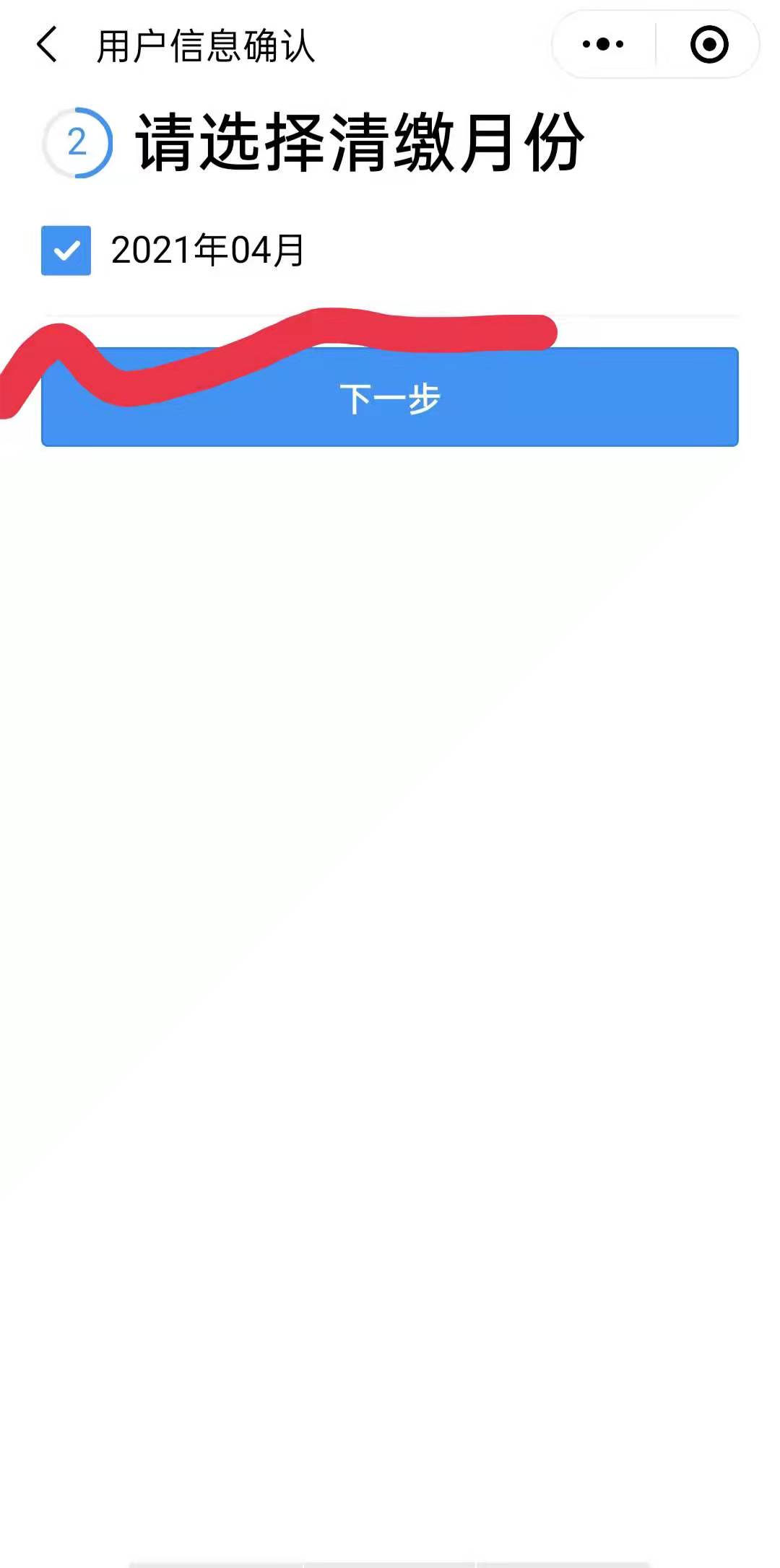The image size is (780, 1568).
Task: Tap the target-shaped close icon top right
Action: click(709, 44)
